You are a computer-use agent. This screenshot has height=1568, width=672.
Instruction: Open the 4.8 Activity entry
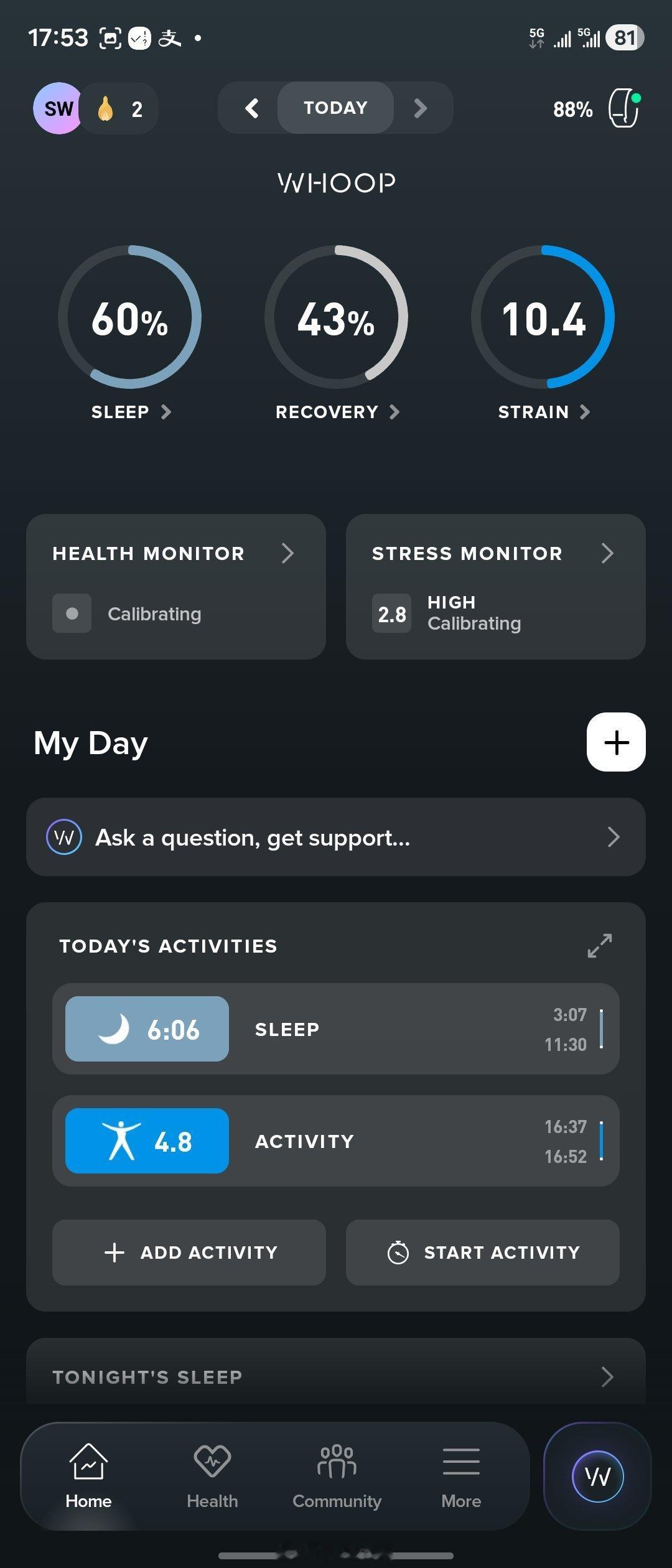(x=336, y=1141)
